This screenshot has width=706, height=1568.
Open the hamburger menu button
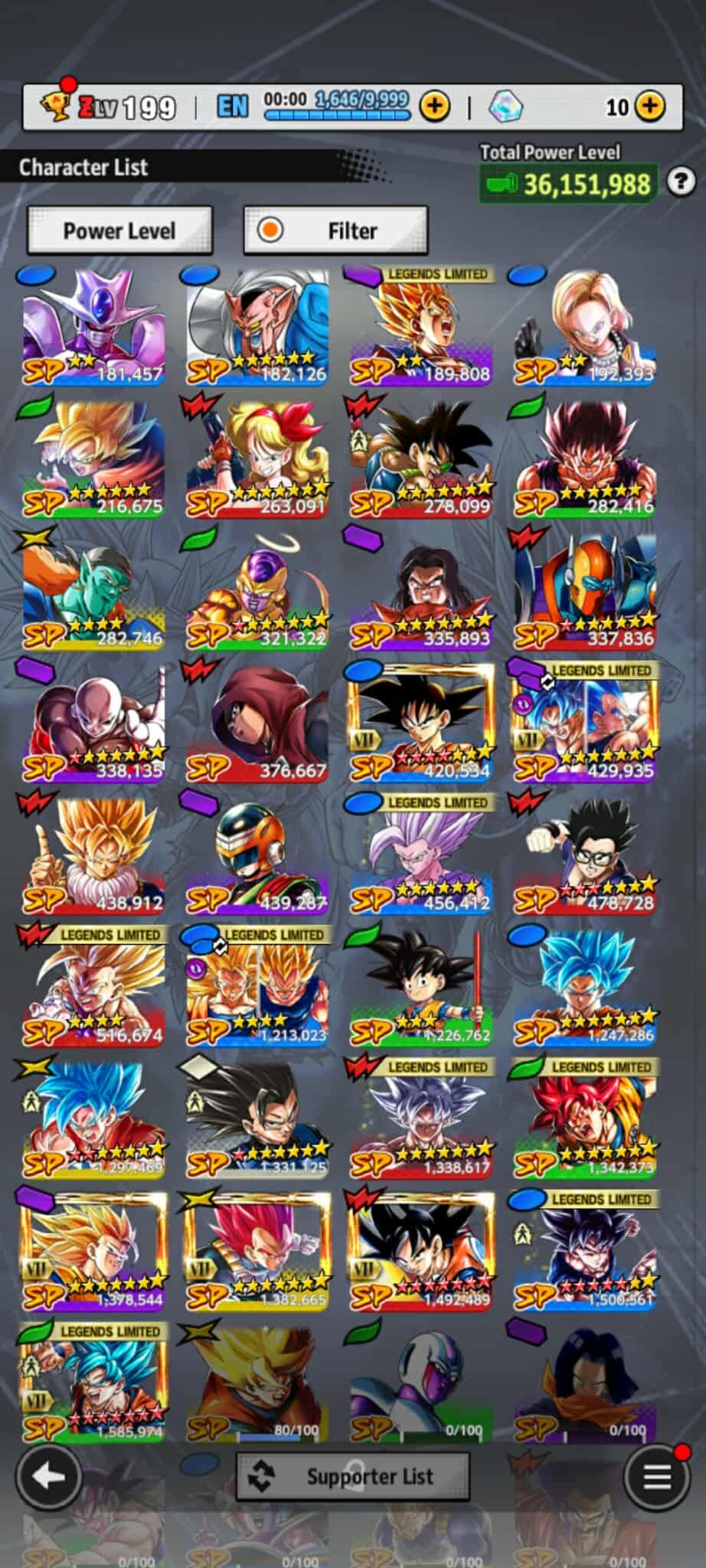point(656,1476)
